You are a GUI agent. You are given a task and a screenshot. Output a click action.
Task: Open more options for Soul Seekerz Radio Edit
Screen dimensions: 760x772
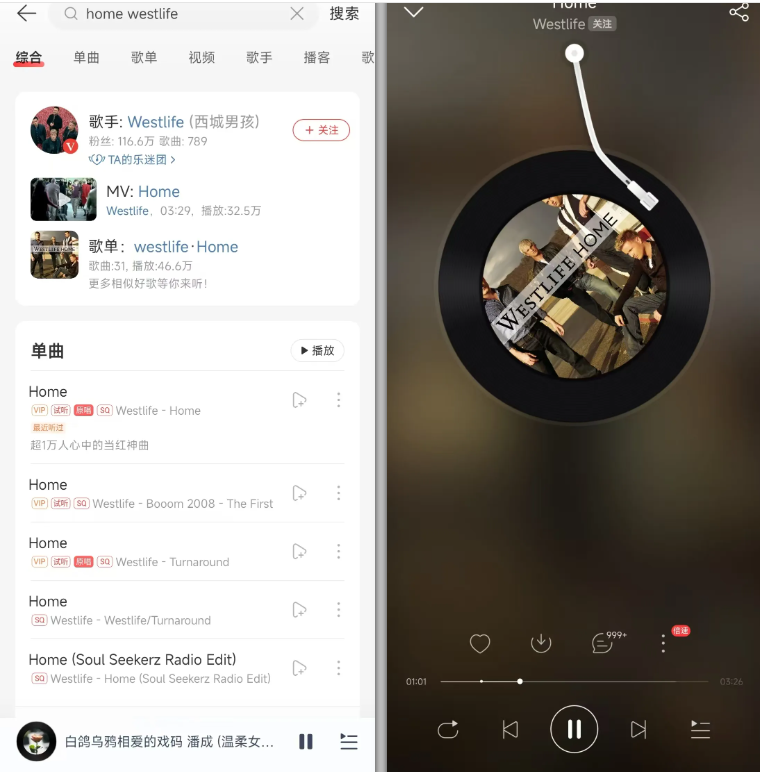point(338,668)
